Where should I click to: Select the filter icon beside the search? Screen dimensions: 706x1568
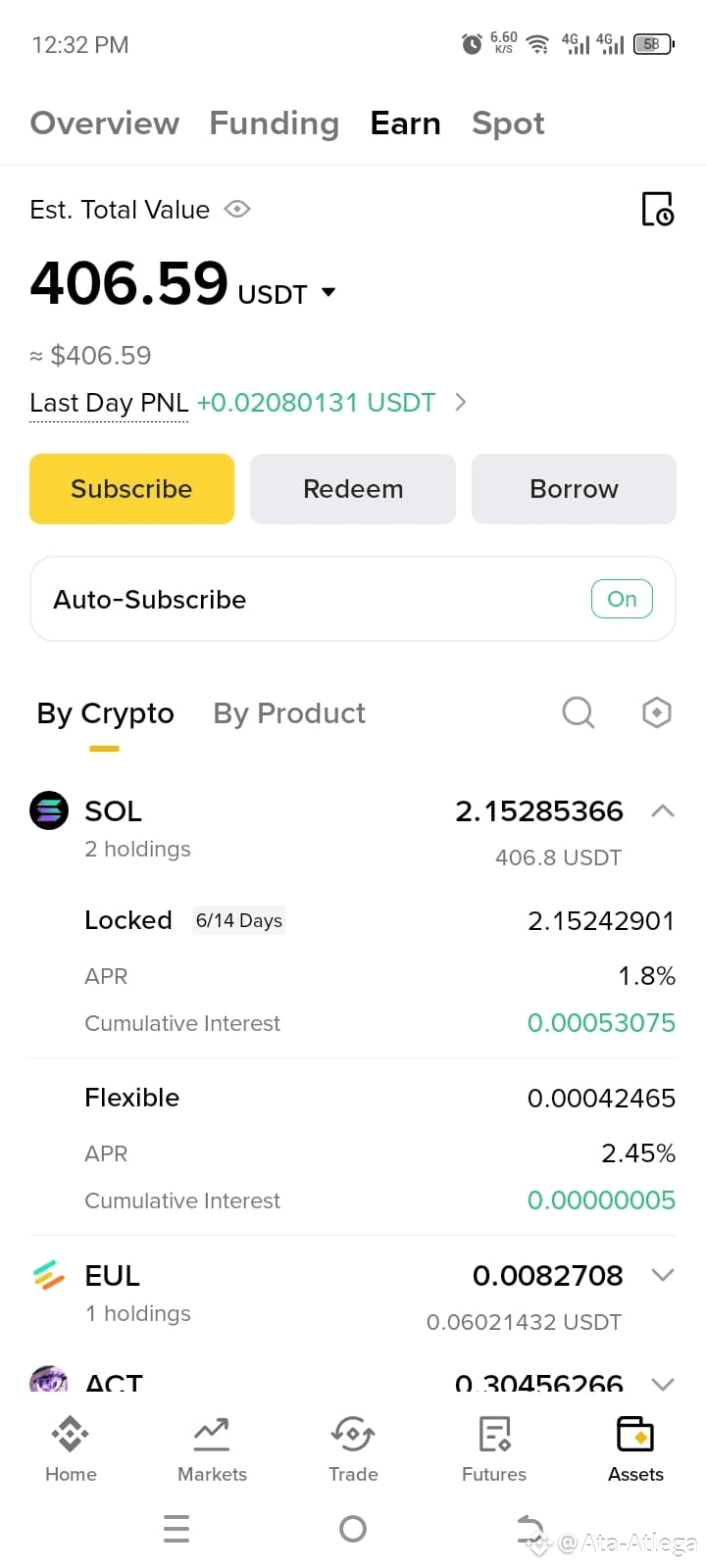click(x=656, y=712)
